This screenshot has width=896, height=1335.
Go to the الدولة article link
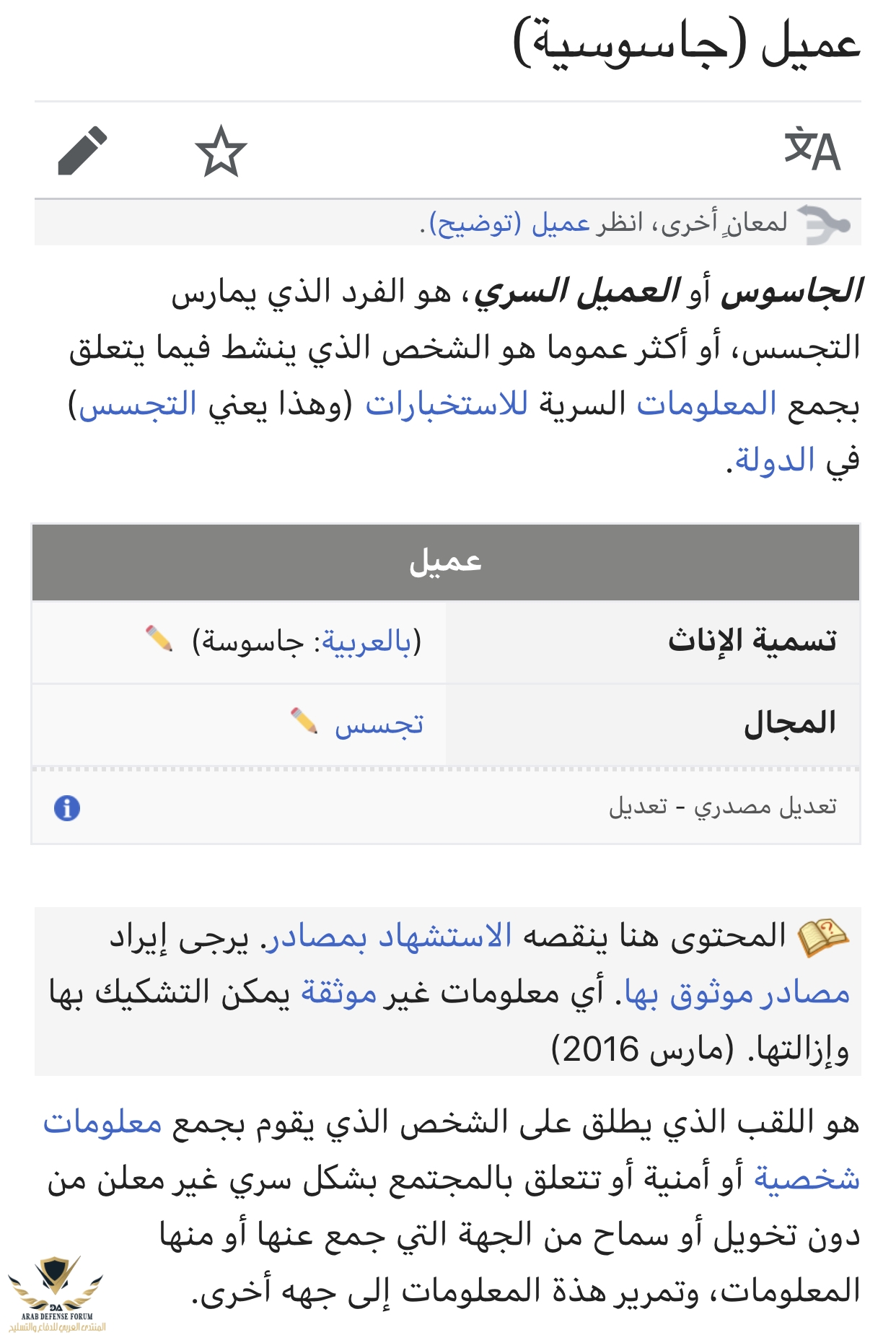(774, 460)
